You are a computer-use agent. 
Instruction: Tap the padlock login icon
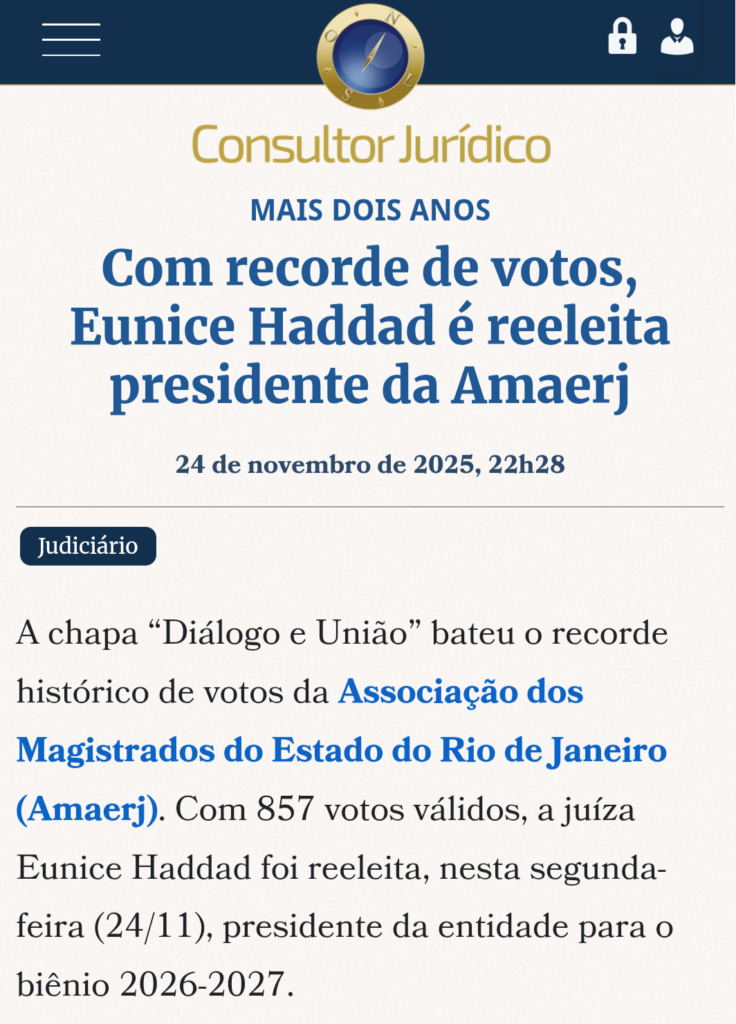[622, 37]
